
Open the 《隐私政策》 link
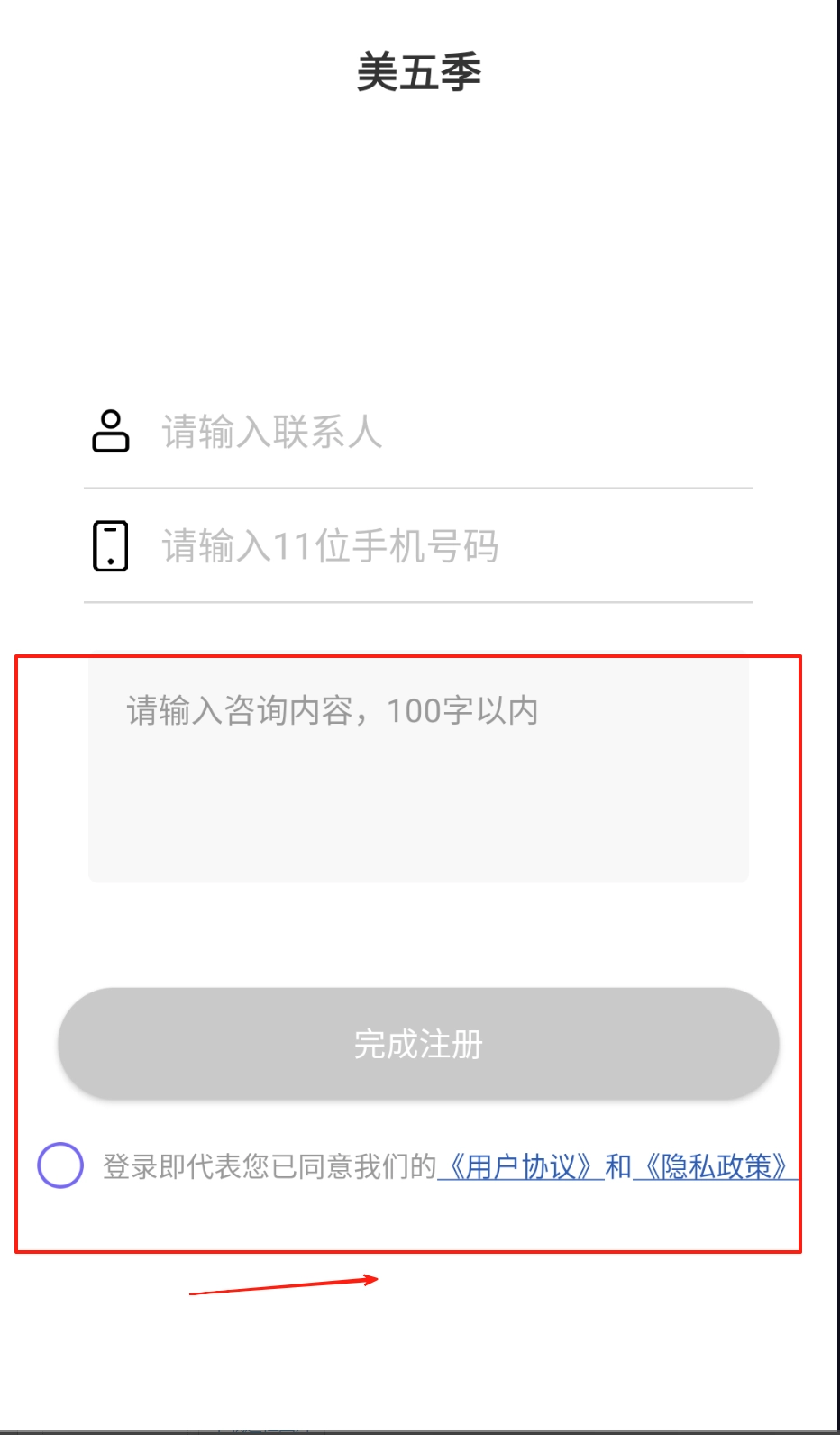click(716, 1167)
